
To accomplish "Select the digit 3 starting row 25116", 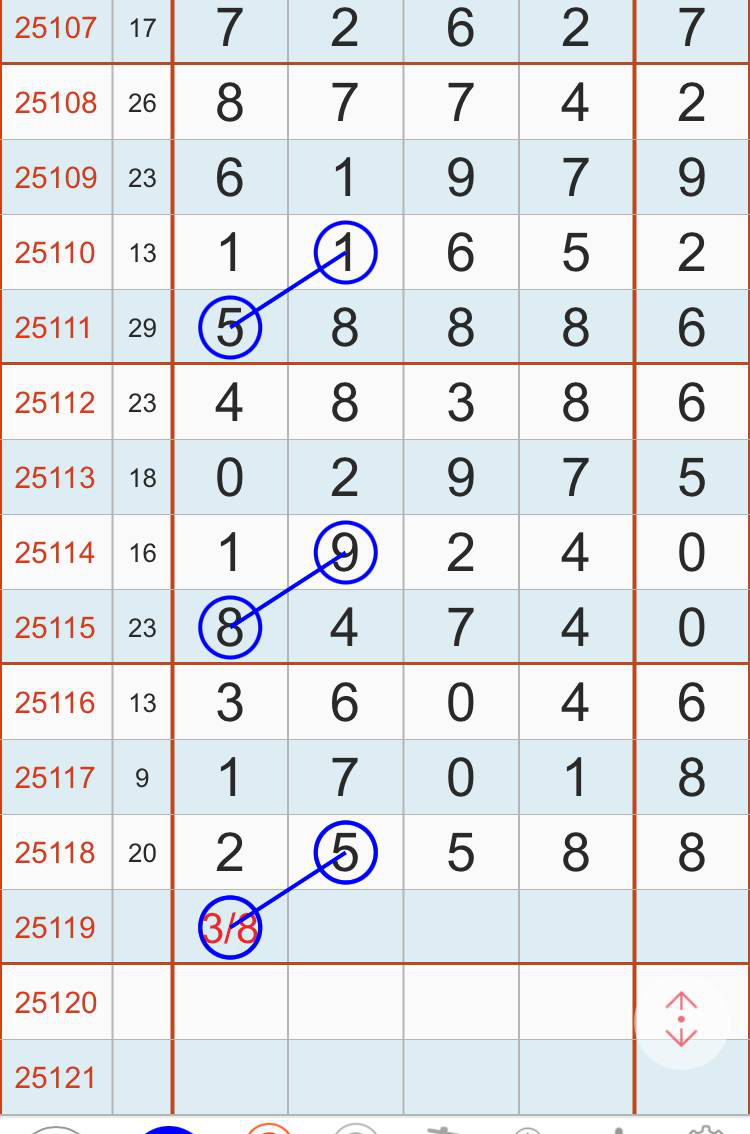I will 230,701.
